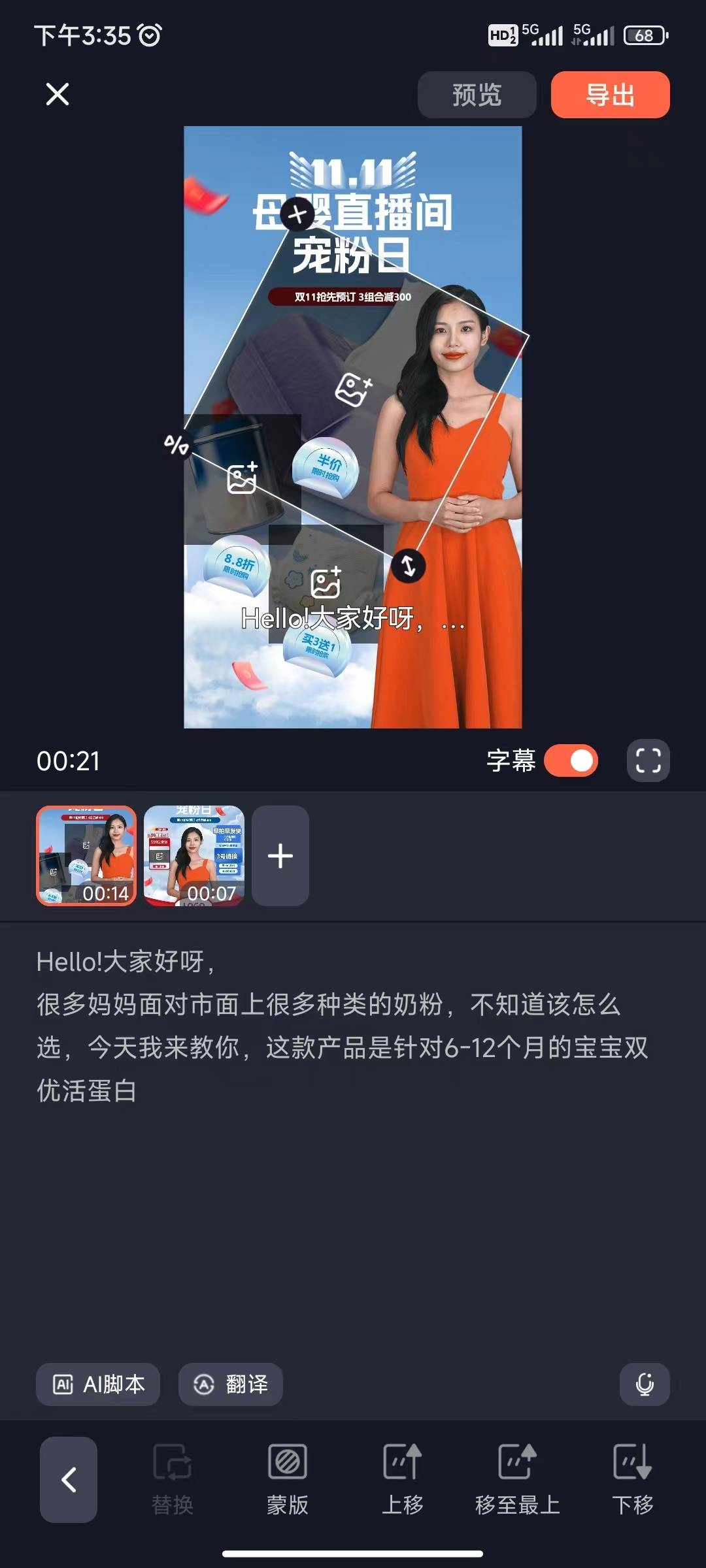This screenshot has width=706, height=1568.
Task: Open the AI脚本 script assistant
Action: 97,1385
